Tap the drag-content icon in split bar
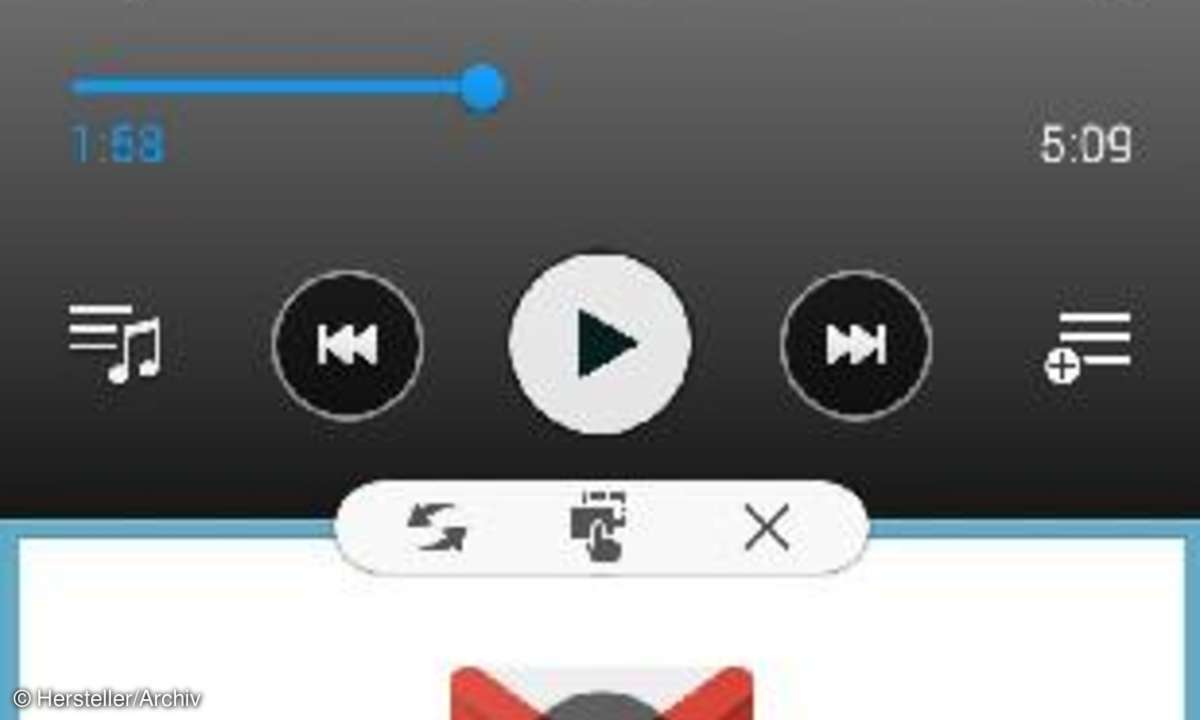The height and width of the screenshot is (720, 1200). pyautogui.click(x=600, y=527)
